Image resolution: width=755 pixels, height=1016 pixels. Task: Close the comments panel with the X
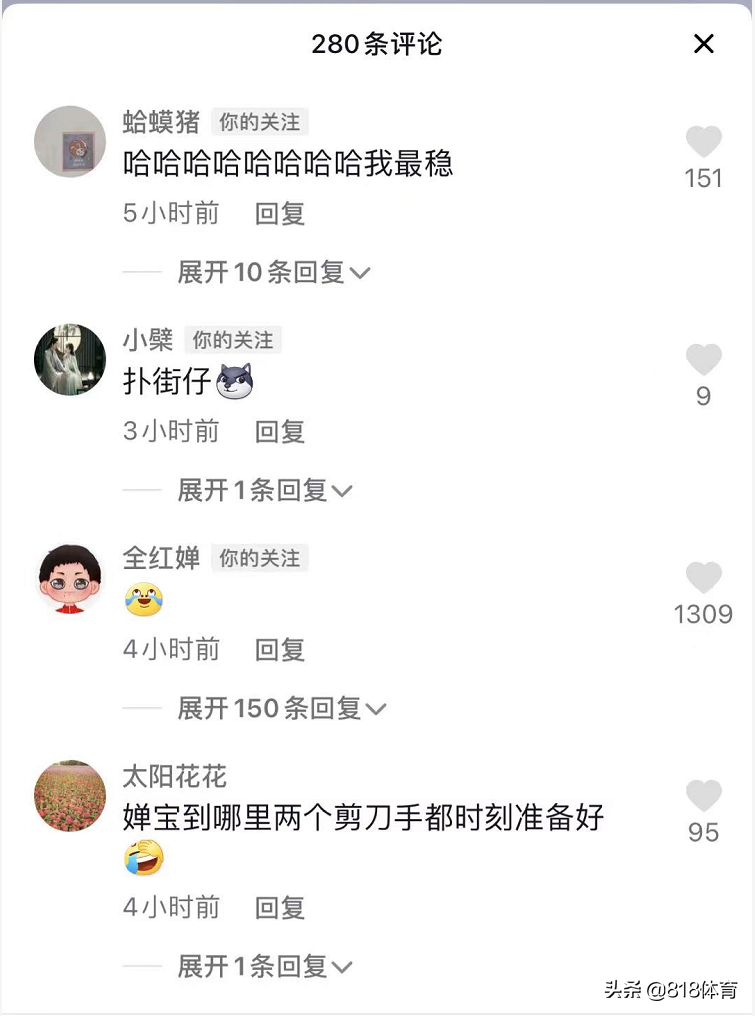(704, 44)
